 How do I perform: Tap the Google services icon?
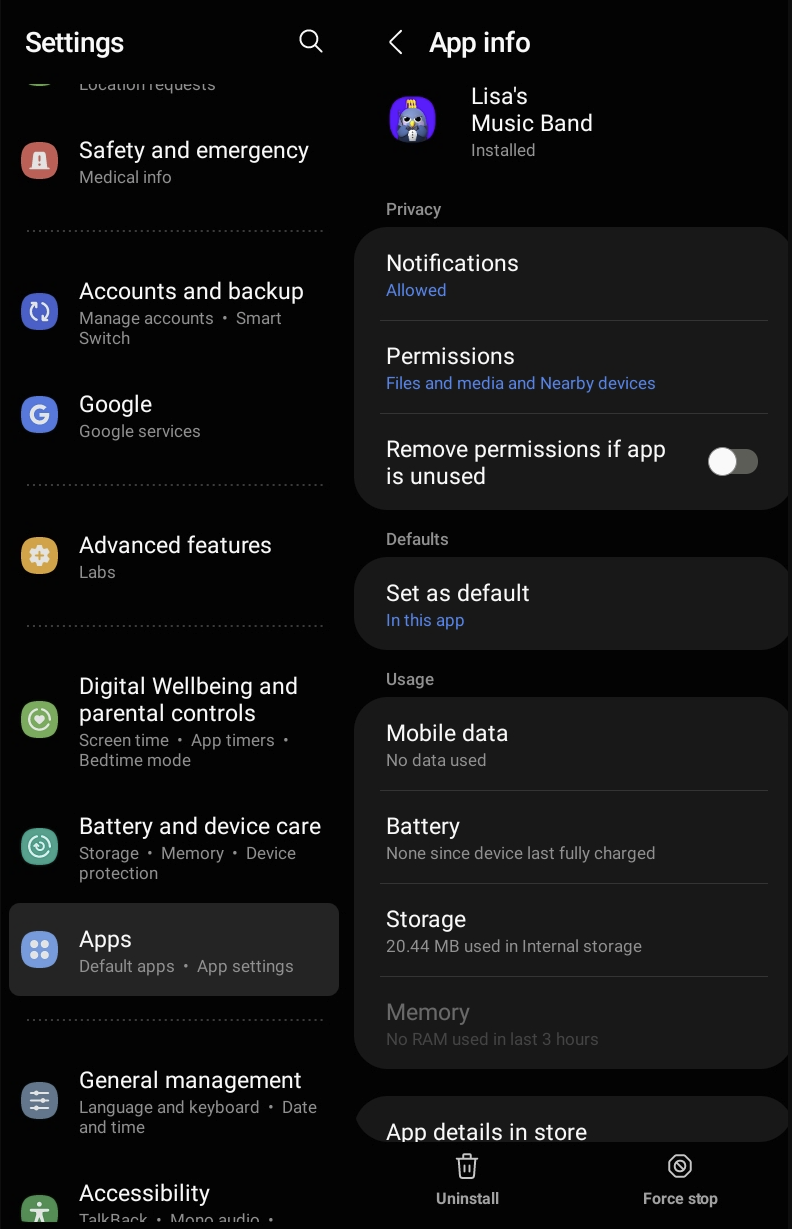tap(39, 412)
